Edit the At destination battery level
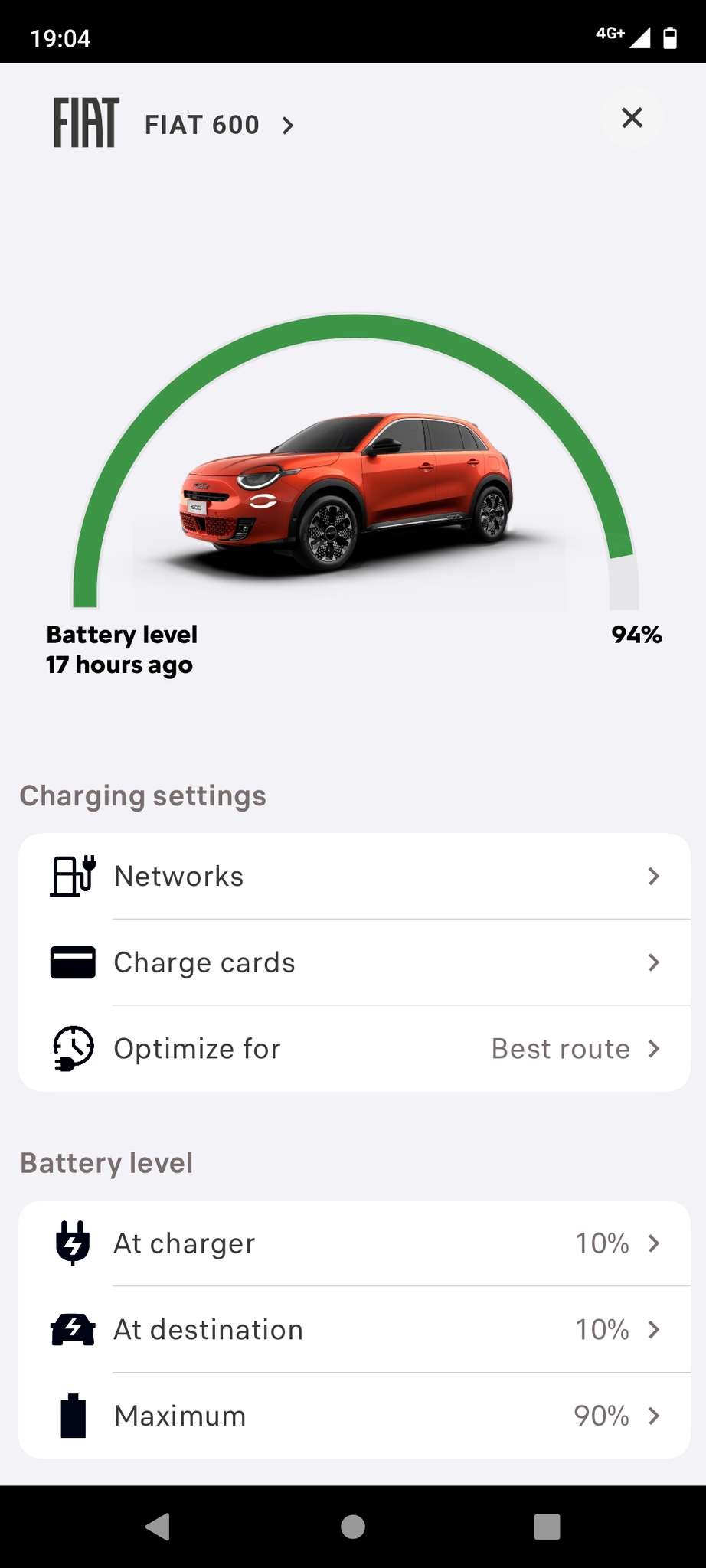706x1568 pixels. [x=354, y=1330]
